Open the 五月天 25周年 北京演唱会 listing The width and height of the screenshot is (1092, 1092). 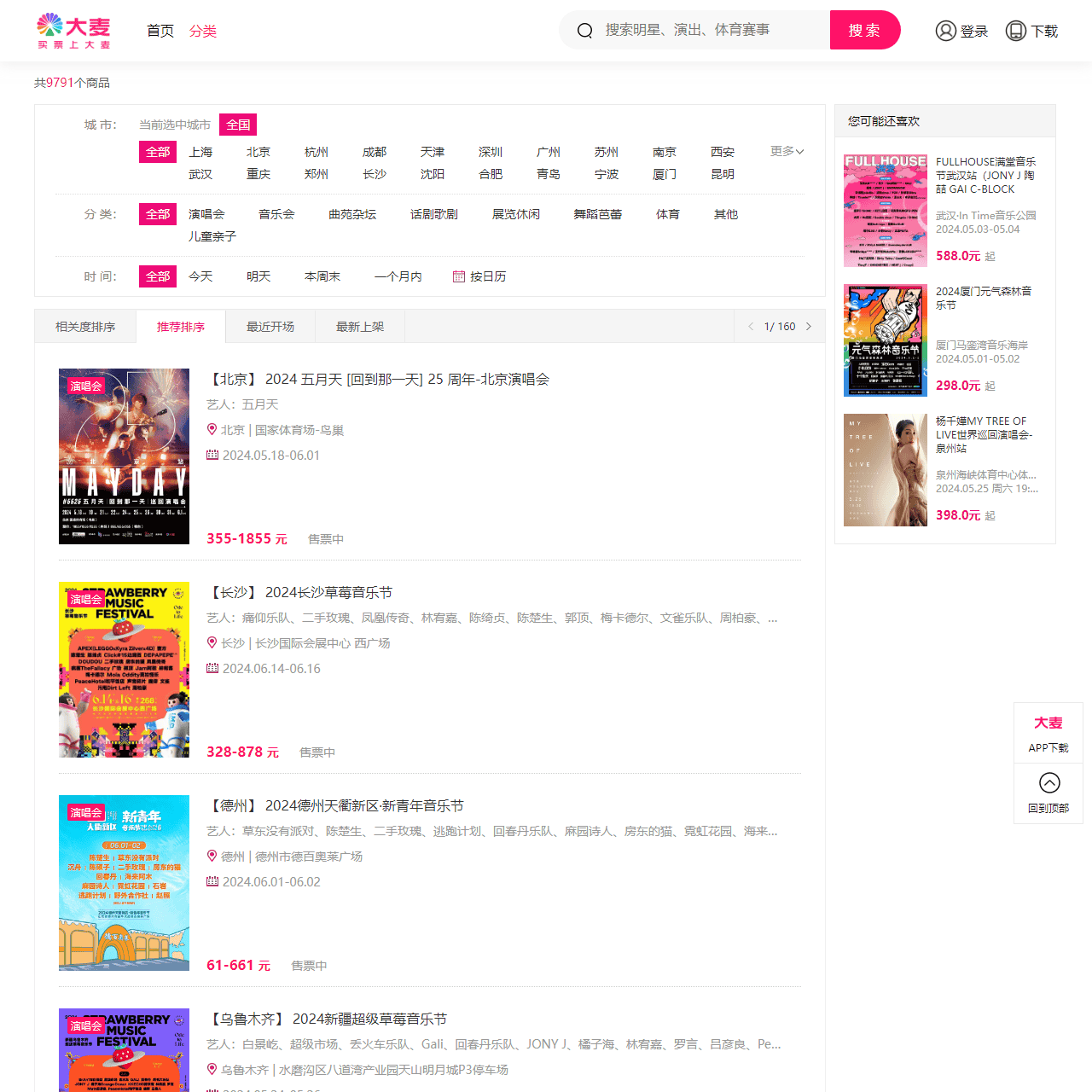point(380,379)
